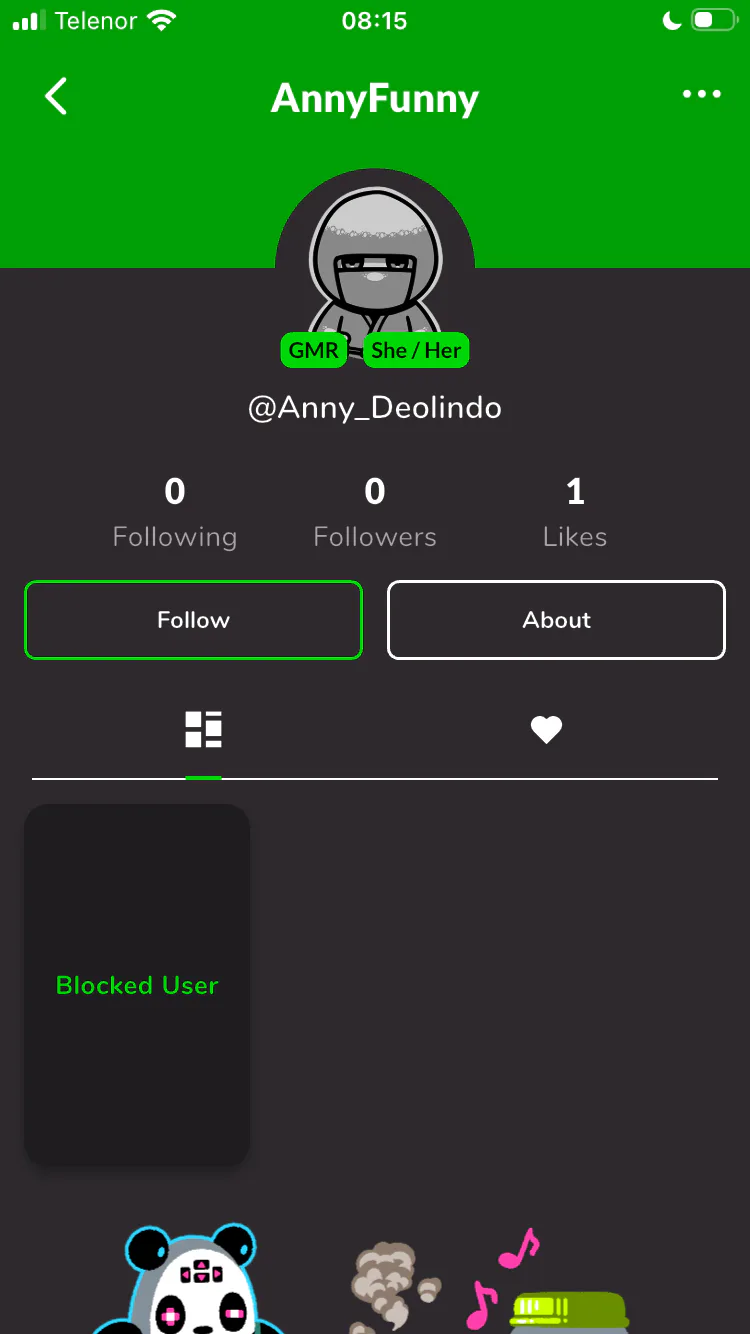Open the About section
750x1334 pixels.
click(x=556, y=620)
